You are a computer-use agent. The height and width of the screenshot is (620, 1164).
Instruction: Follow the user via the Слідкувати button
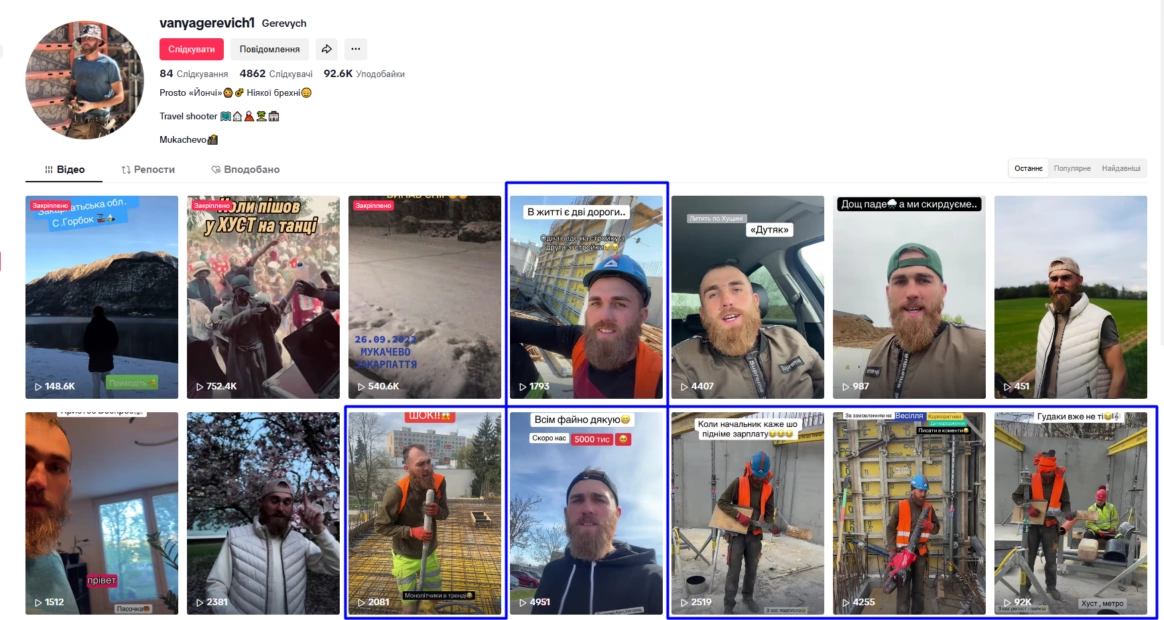point(191,49)
